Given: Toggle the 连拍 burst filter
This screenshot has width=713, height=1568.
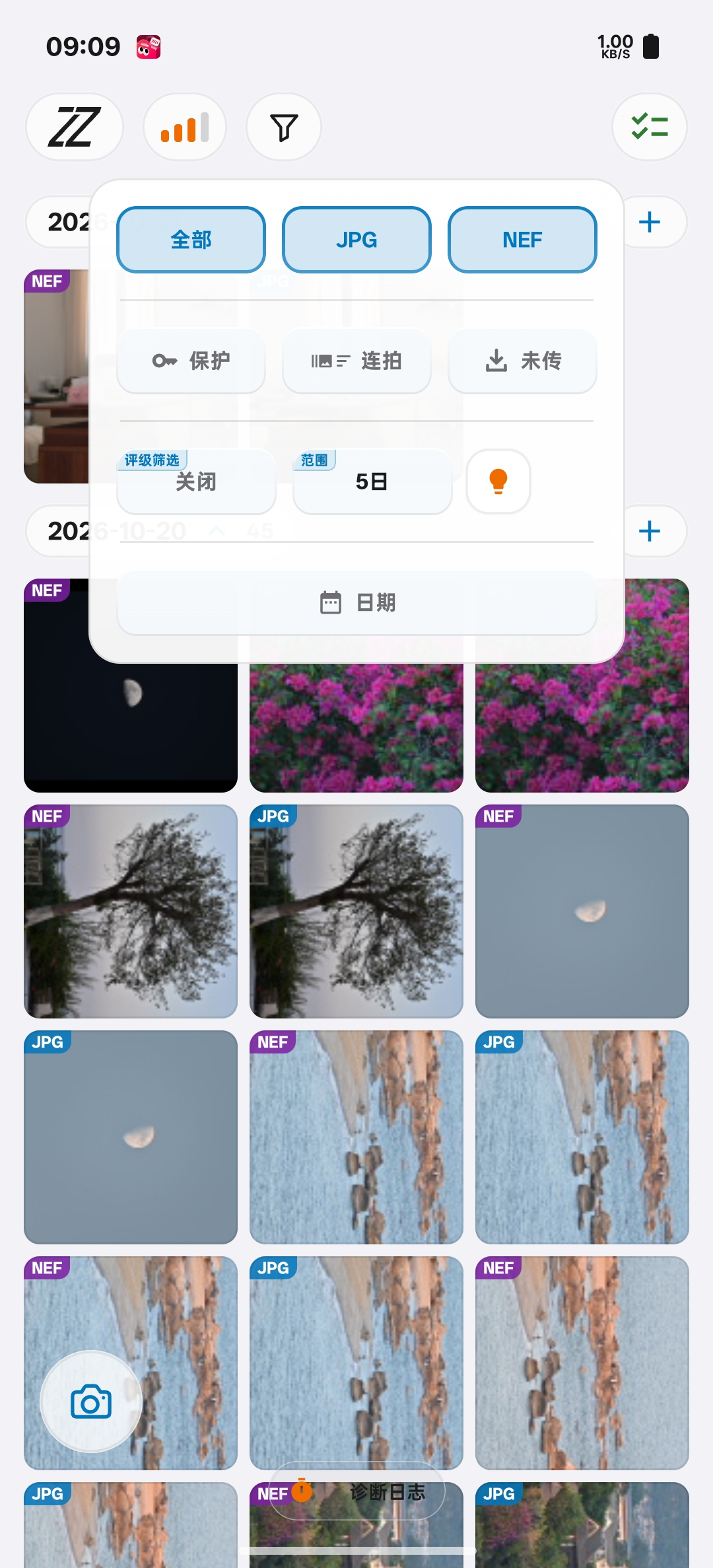Looking at the screenshot, I should (x=356, y=361).
